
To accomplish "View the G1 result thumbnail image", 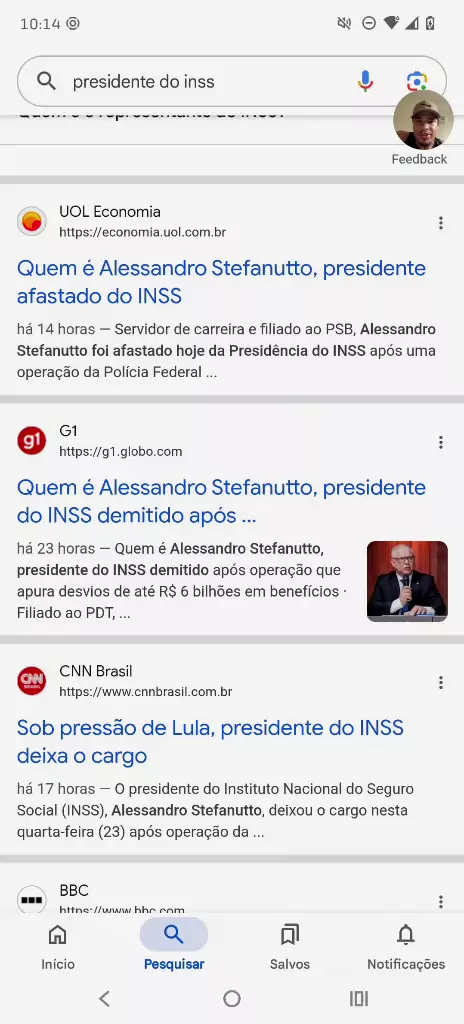I will (x=407, y=581).
